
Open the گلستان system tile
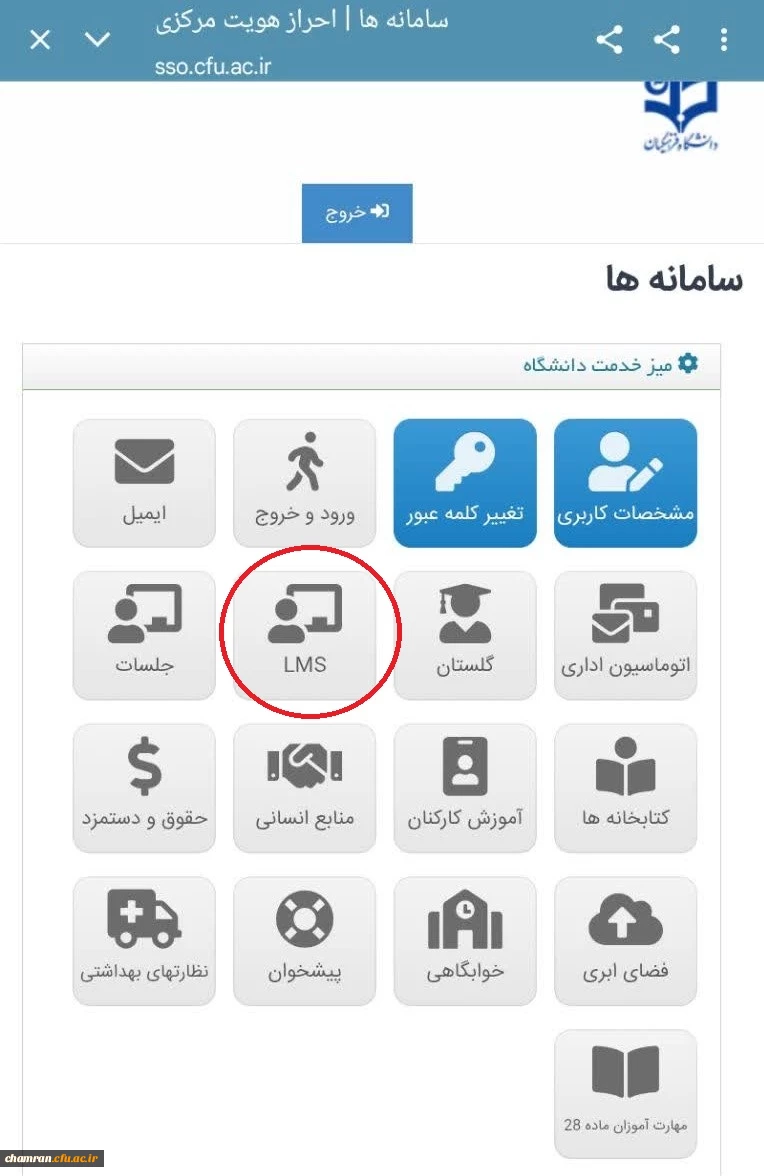(x=465, y=635)
